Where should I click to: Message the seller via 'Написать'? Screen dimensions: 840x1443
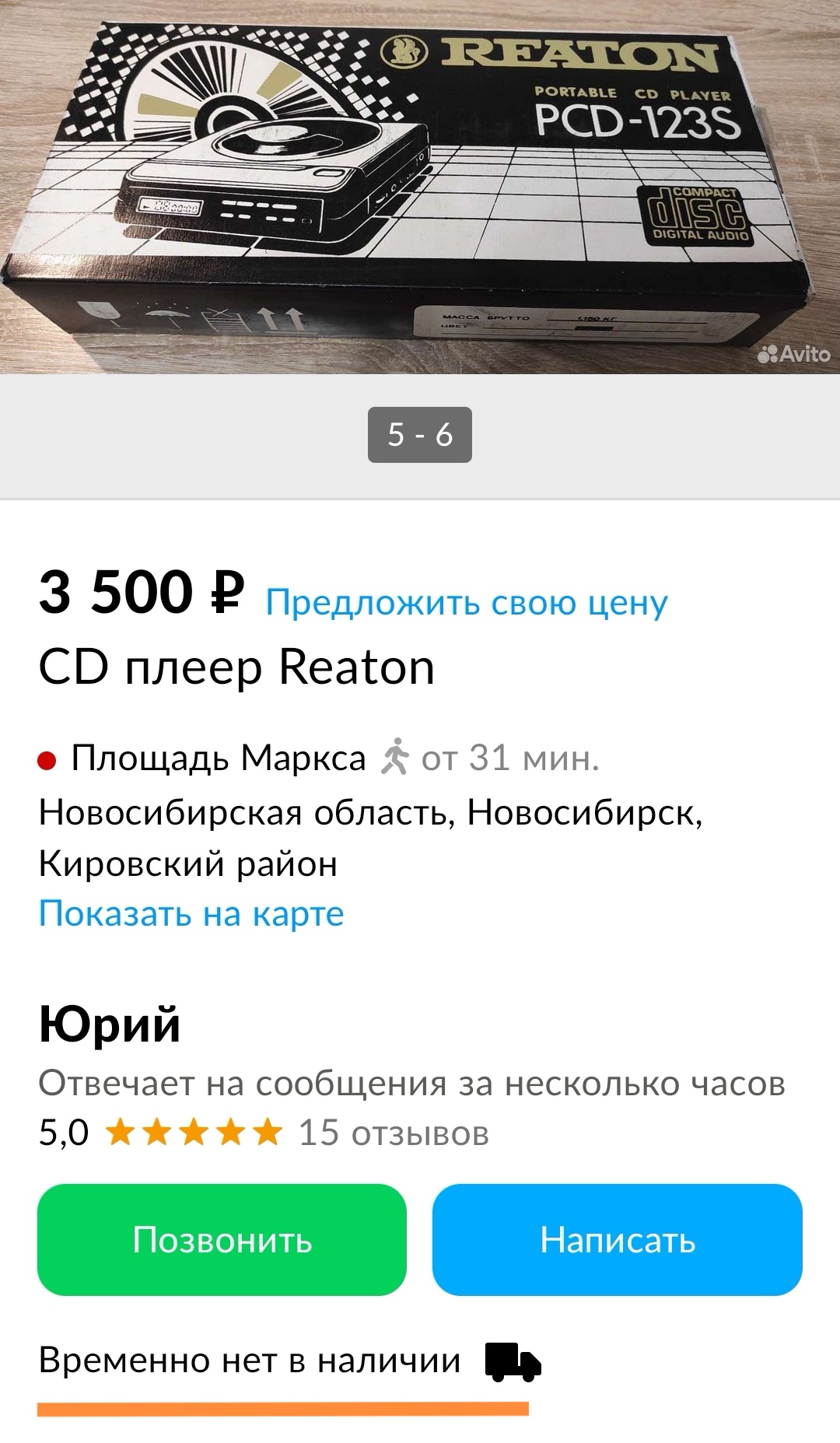[617, 1239]
